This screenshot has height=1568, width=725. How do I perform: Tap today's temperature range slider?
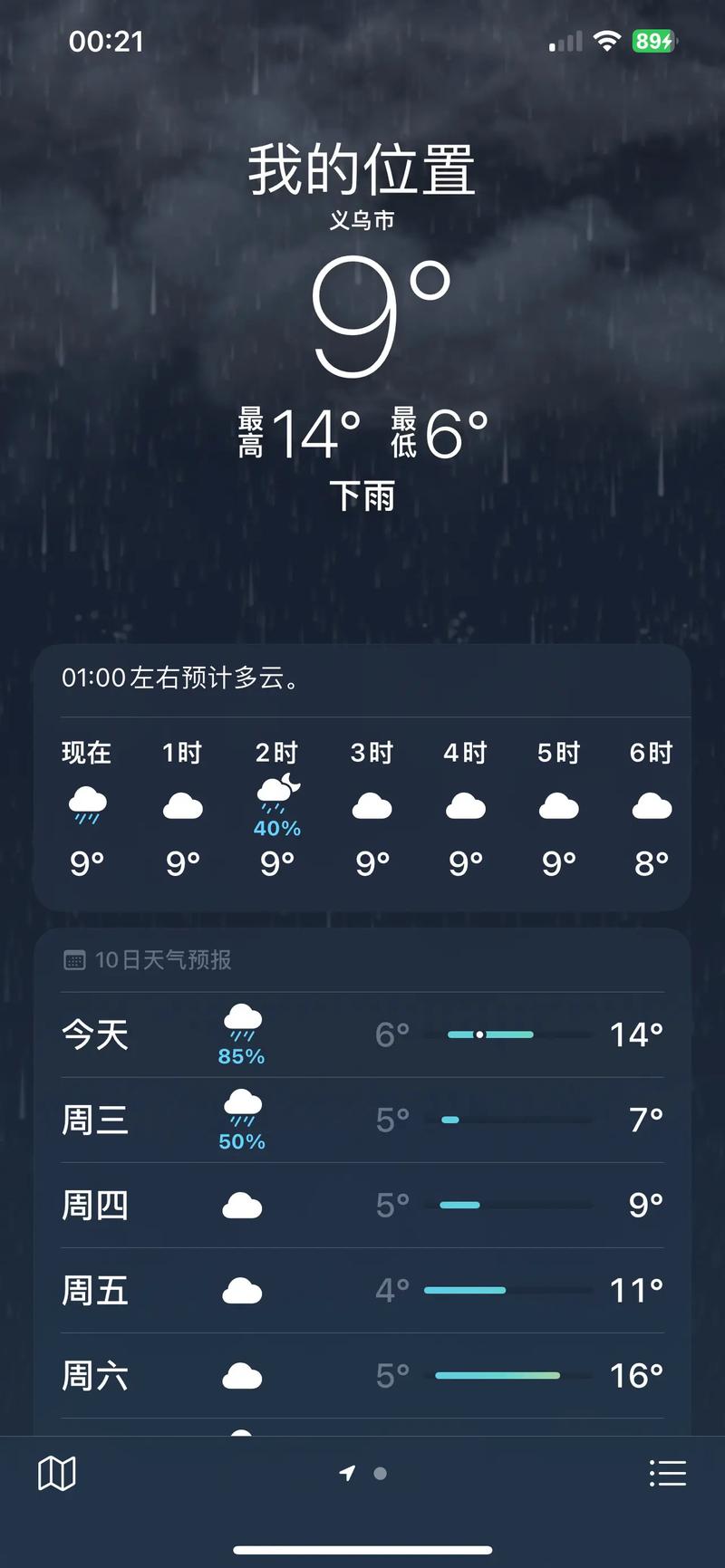click(x=489, y=1034)
